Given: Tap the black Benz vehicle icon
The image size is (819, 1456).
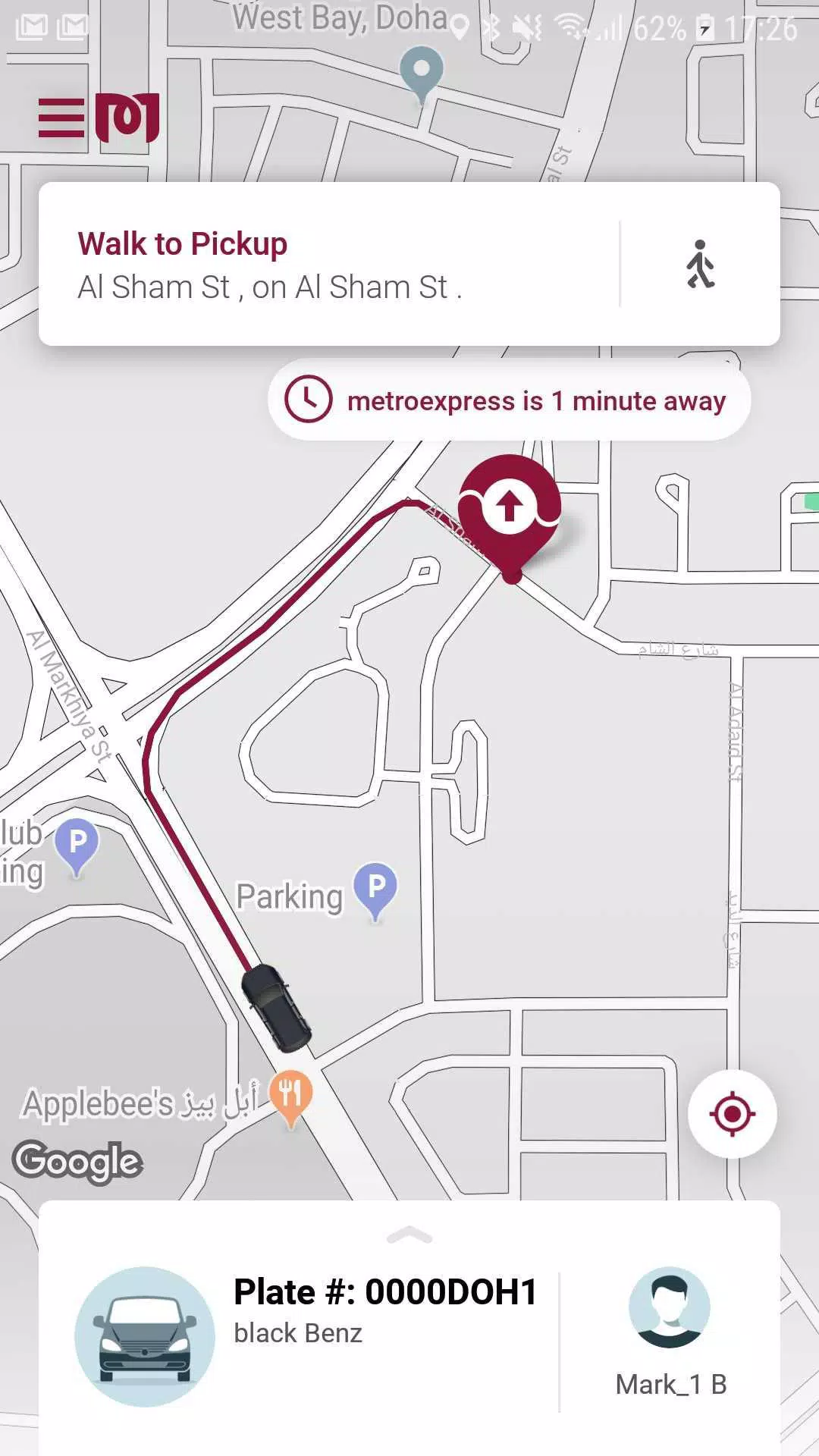Looking at the screenshot, I should point(145,1336).
